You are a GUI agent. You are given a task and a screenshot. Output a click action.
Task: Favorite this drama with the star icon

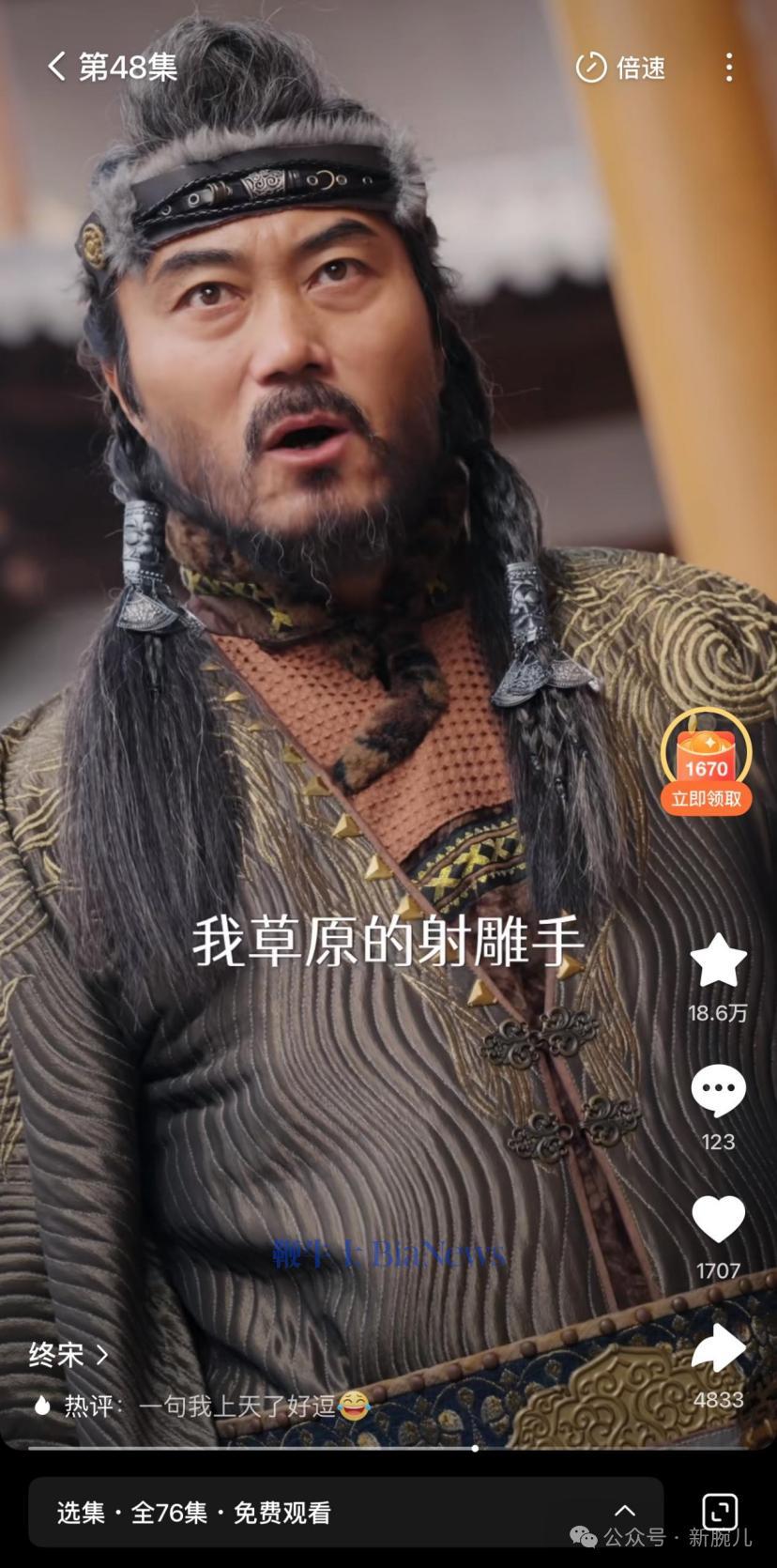click(x=718, y=961)
